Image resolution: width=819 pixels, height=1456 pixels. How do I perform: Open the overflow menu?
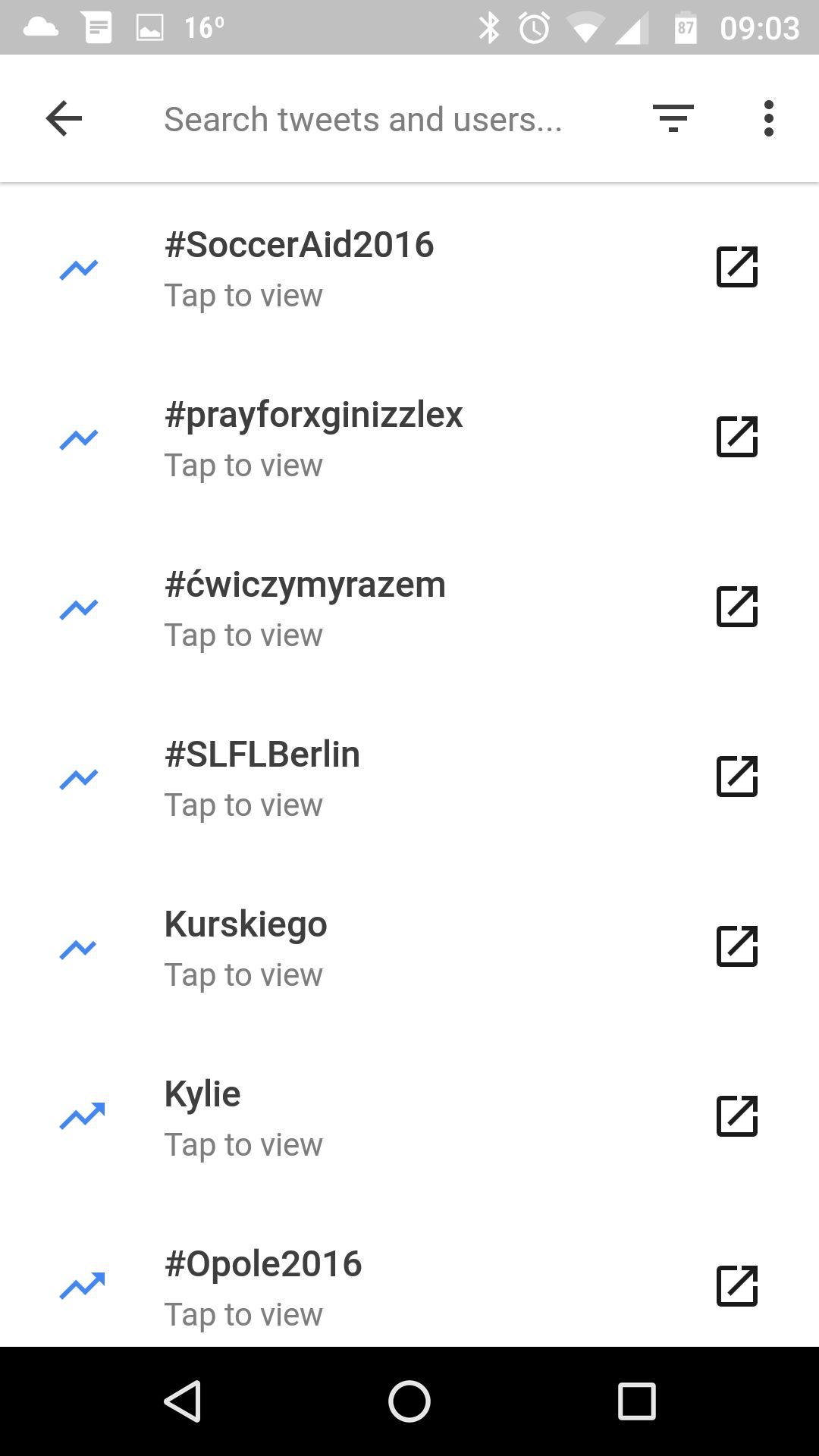pos(769,118)
